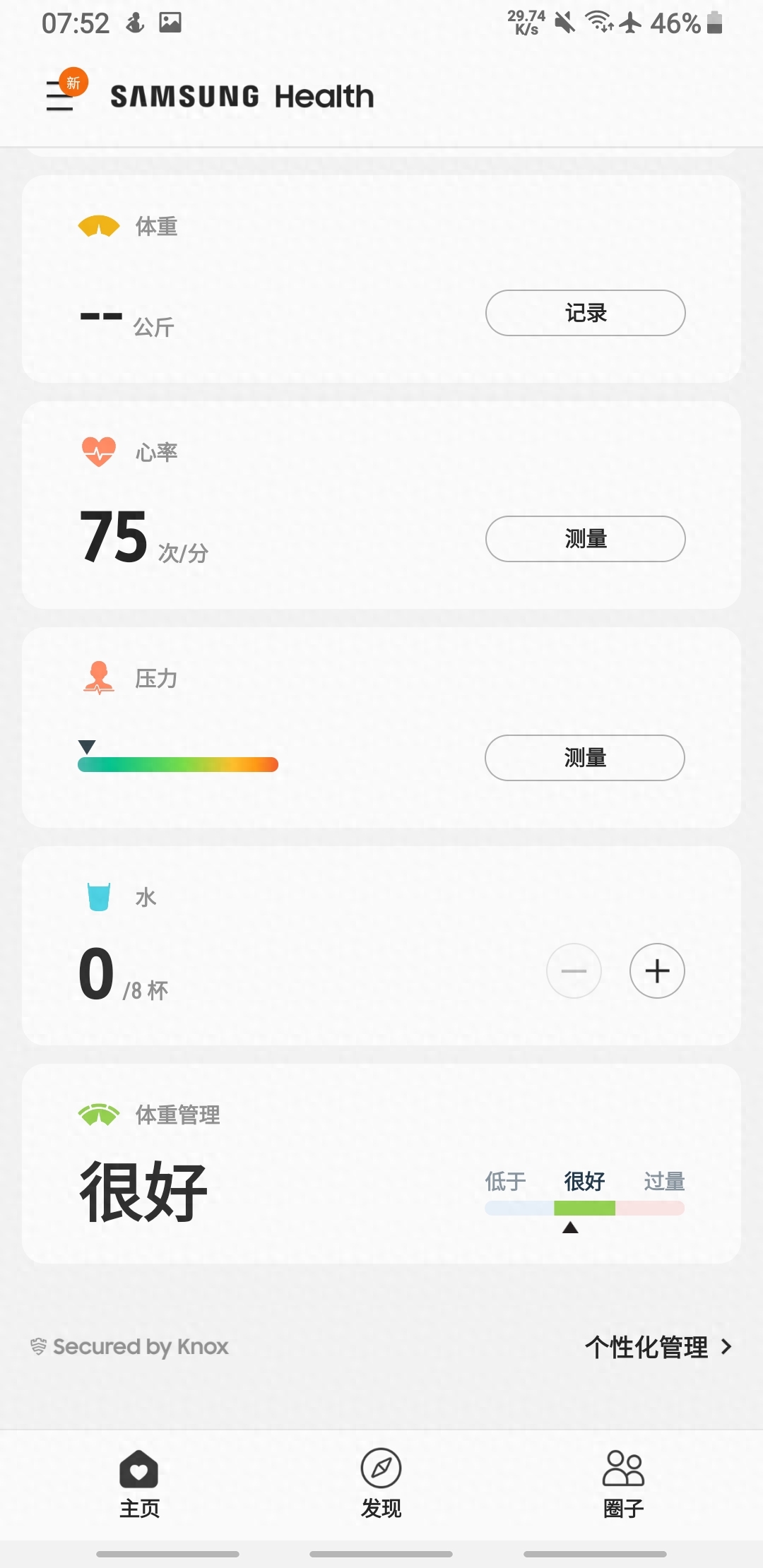Click the stress level gradient bar
The height and width of the screenshot is (1568, 763).
click(178, 764)
